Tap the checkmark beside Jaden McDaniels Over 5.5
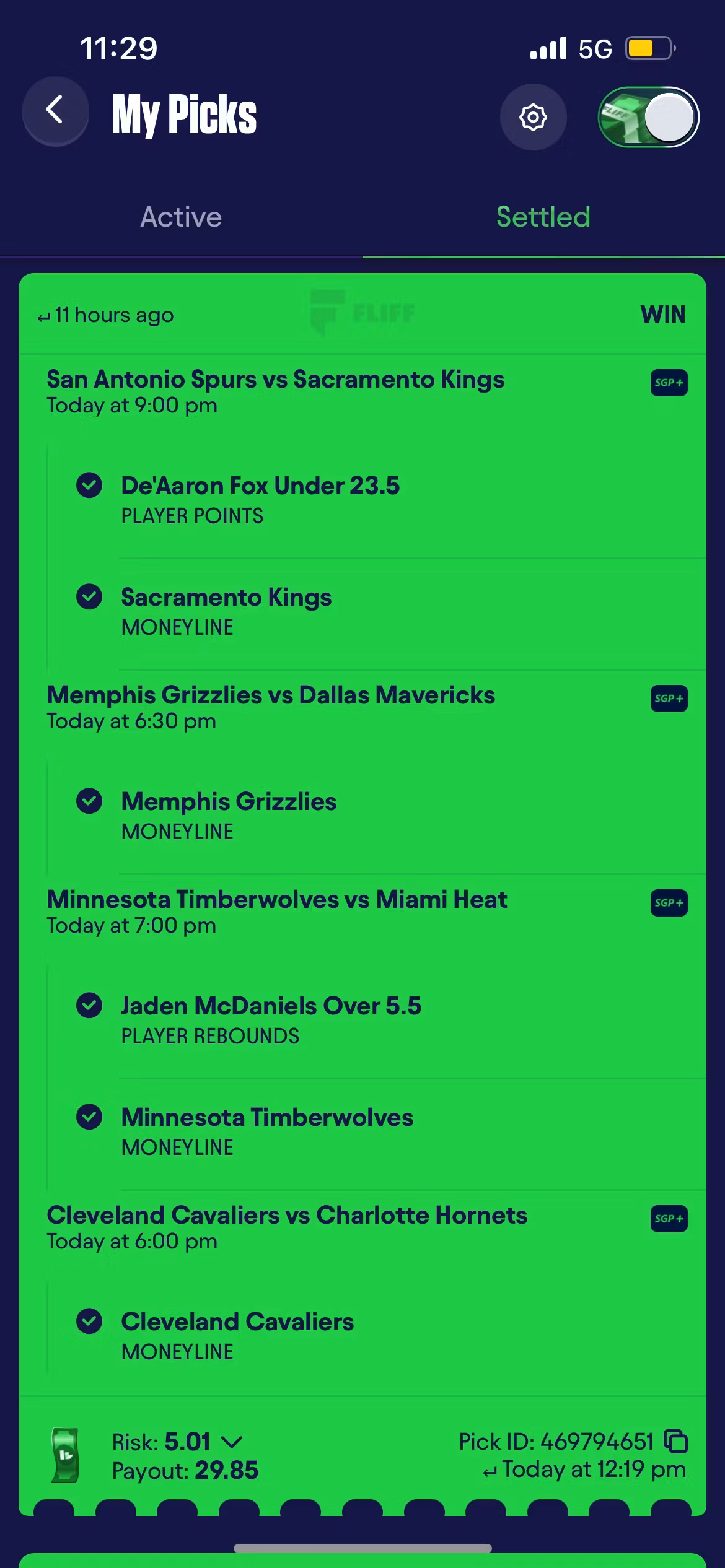725x1568 pixels. (x=89, y=1006)
